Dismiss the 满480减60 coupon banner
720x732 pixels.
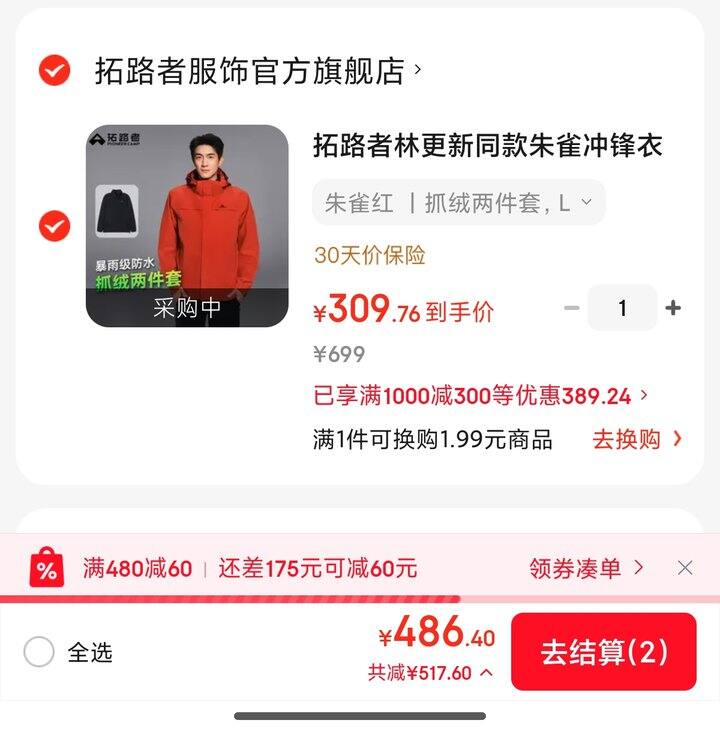686,565
